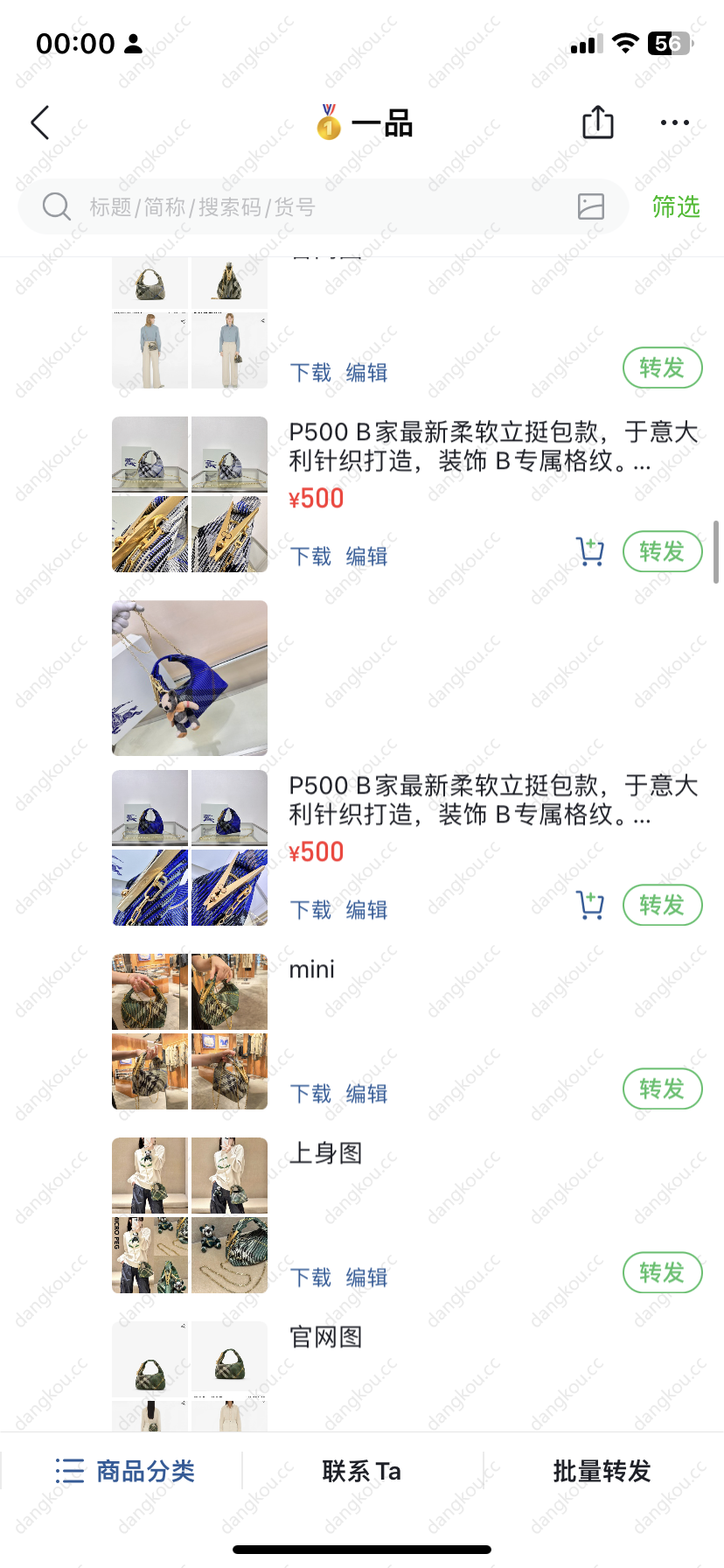Tap 编辑 on the first P500 listing
Image resolution: width=724 pixels, height=1568 pixels.
366,556
